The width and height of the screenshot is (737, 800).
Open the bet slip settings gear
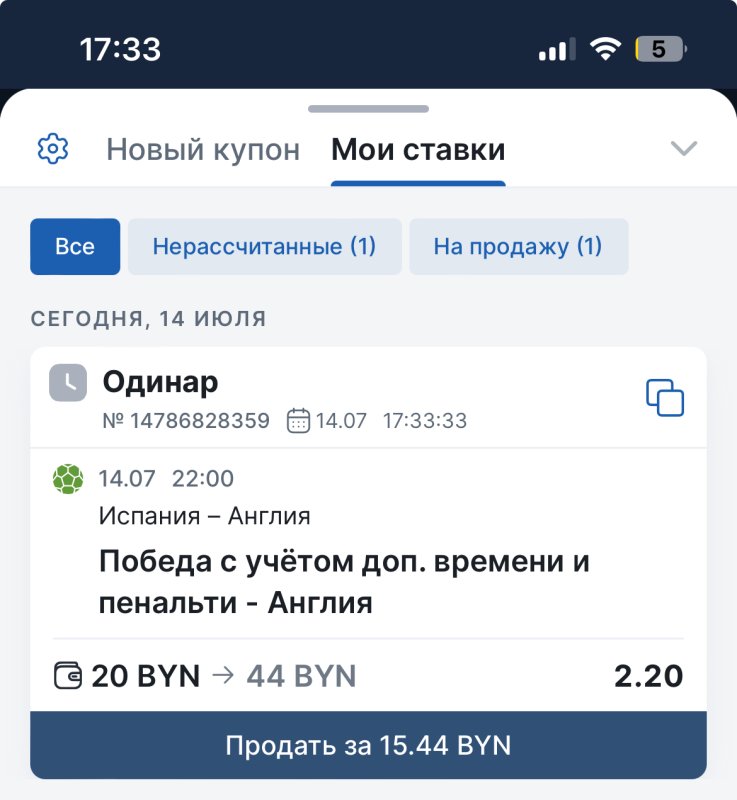tap(52, 149)
